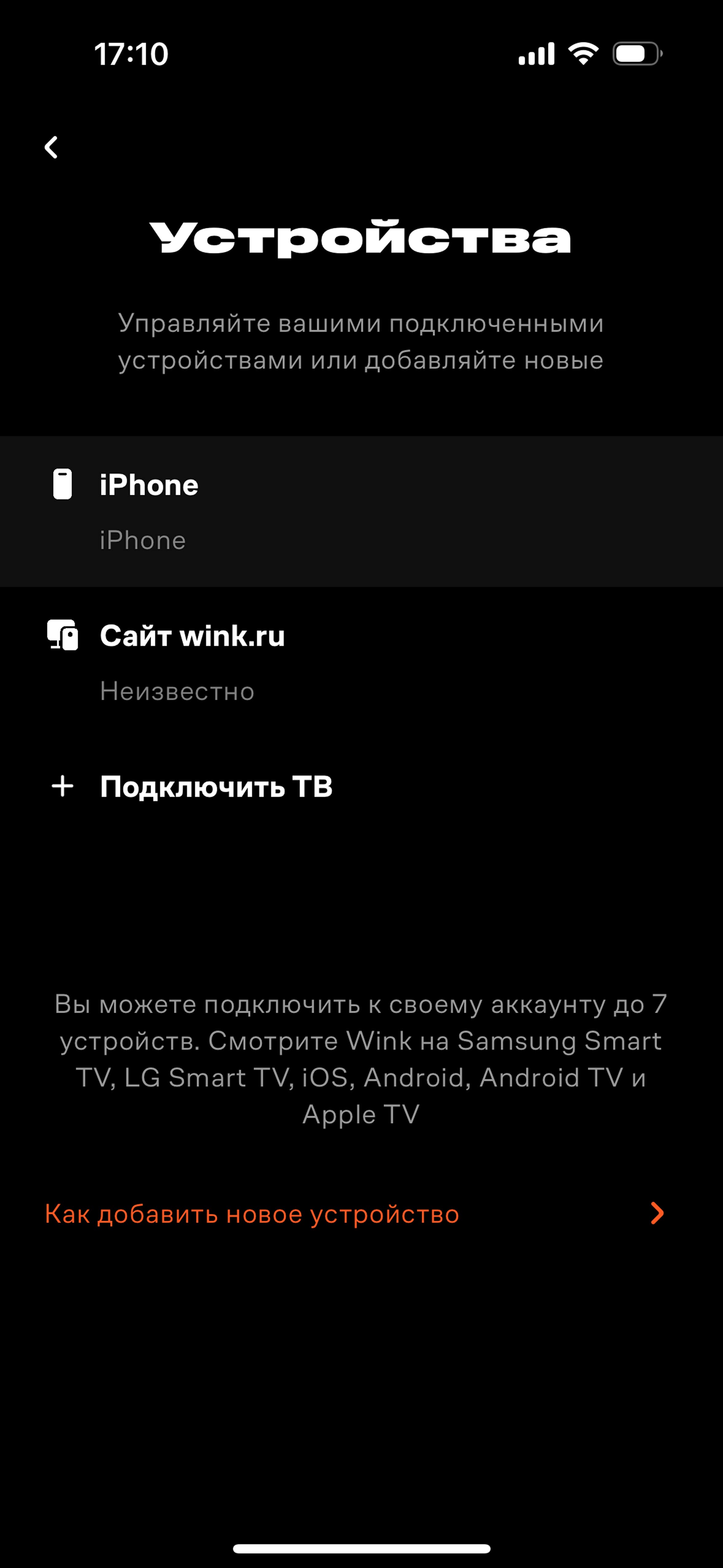Open the Сайт wink.ru device entry
This screenshot has width=723, height=1568.
[x=361, y=662]
